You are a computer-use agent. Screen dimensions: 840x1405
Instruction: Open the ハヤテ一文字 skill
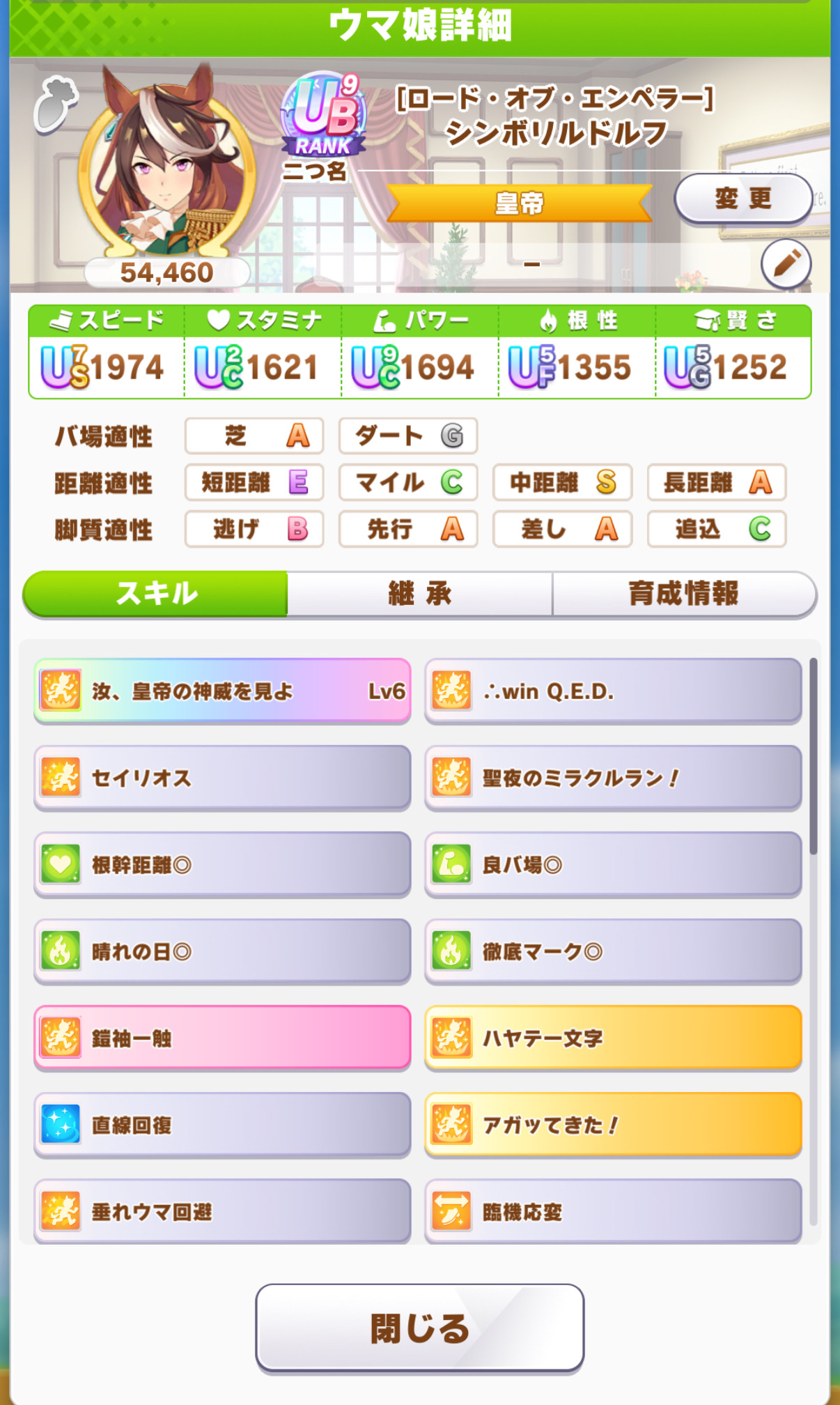click(x=613, y=1038)
